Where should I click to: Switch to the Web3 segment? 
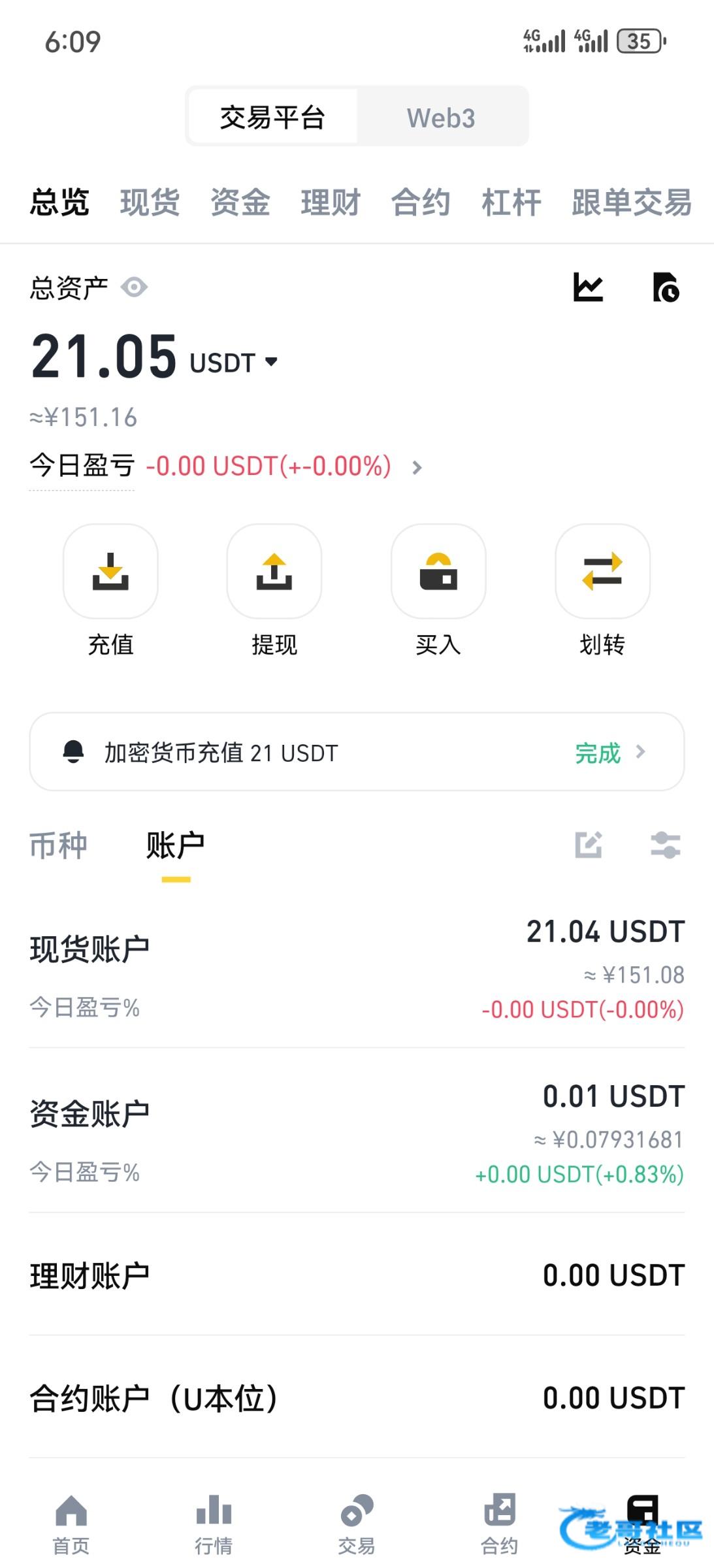coord(442,118)
